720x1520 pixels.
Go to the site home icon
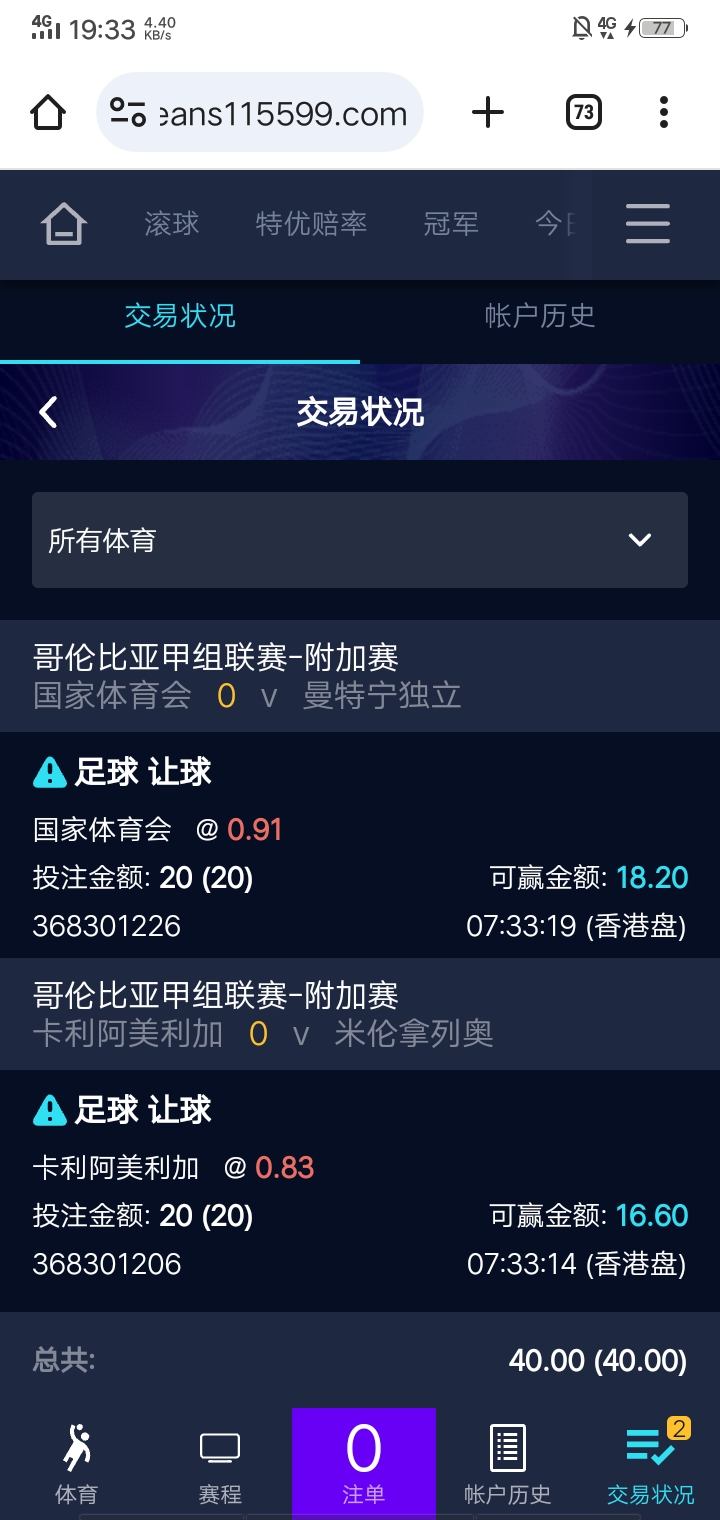(x=64, y=224)
